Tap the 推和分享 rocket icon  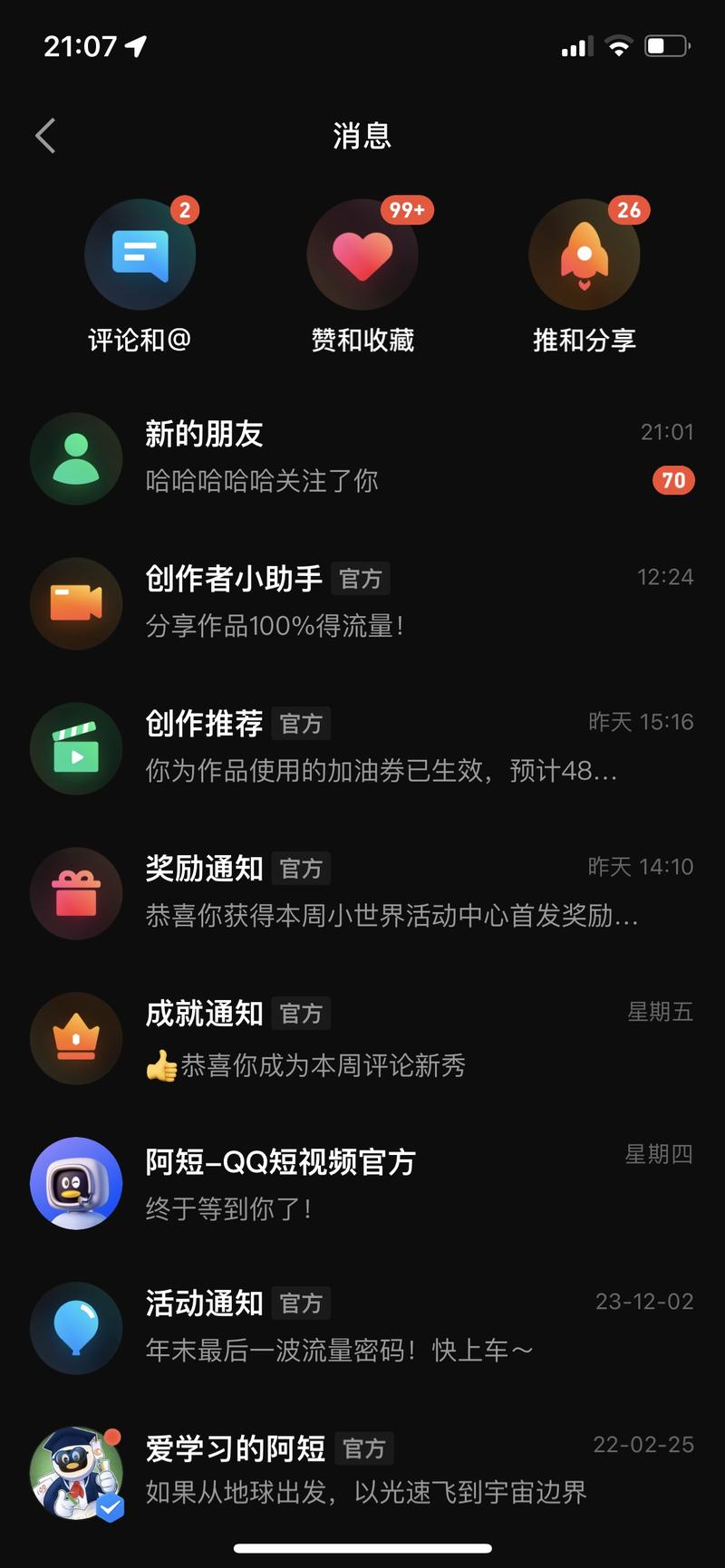585,255
